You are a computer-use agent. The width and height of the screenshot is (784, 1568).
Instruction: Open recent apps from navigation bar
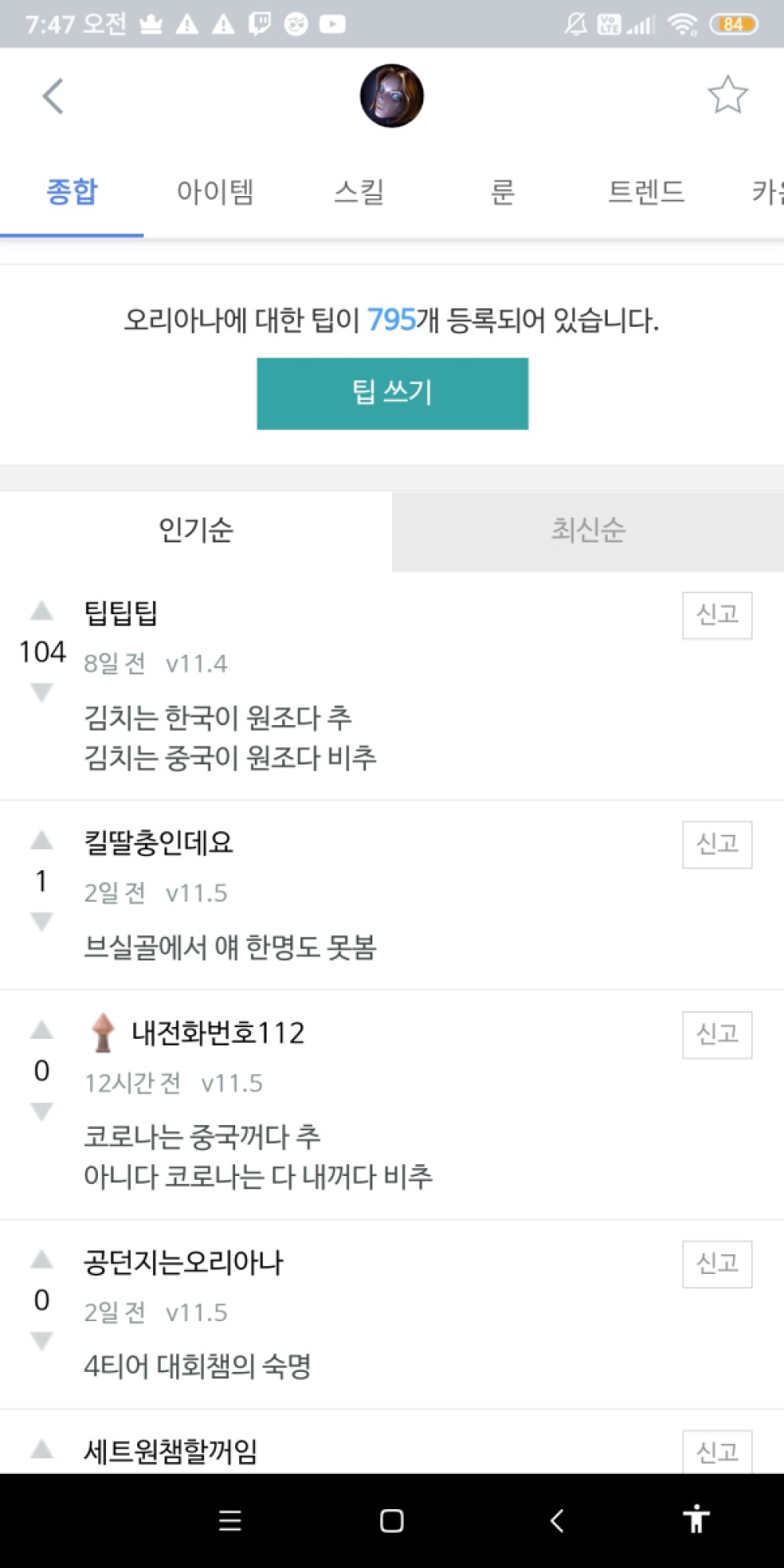(230, 1521)
